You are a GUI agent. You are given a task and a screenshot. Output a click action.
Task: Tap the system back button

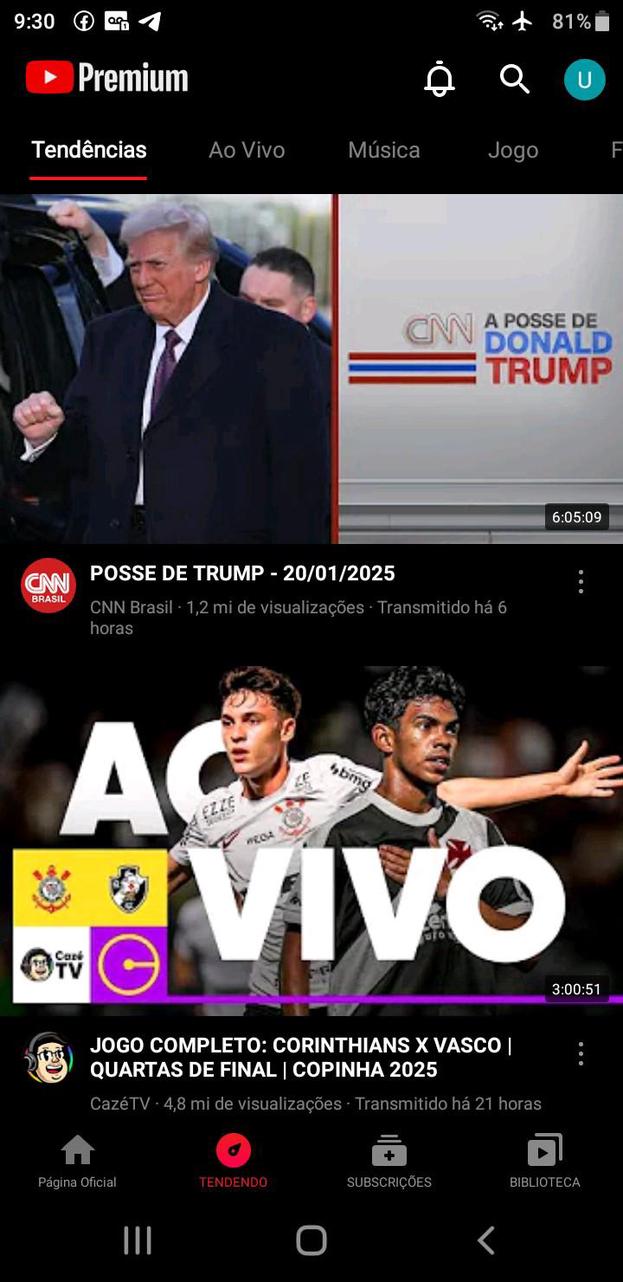tap(486, 1241)
